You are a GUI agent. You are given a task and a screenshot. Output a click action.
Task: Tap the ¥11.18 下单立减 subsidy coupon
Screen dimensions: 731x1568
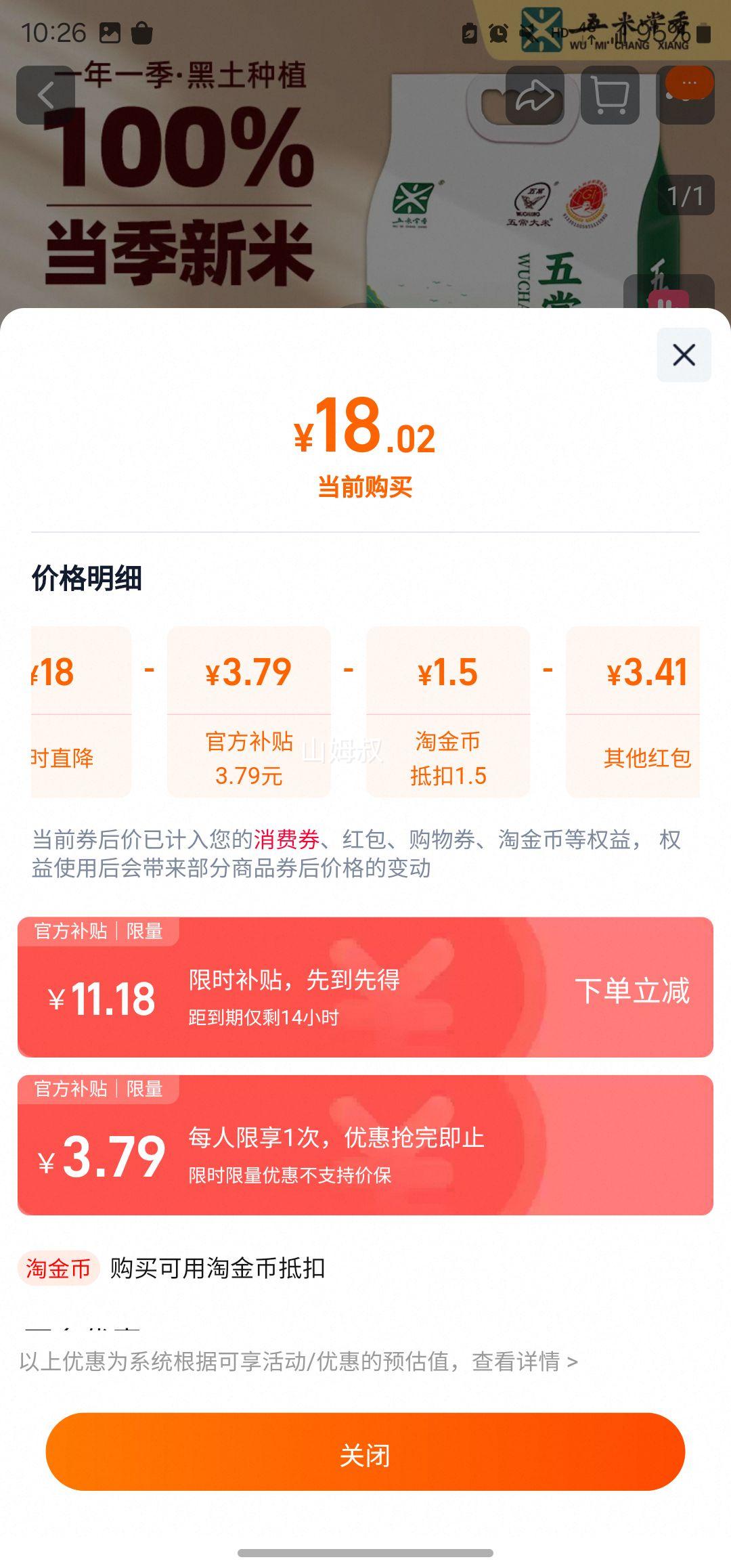pyautogui.click(x=365, y=987)
